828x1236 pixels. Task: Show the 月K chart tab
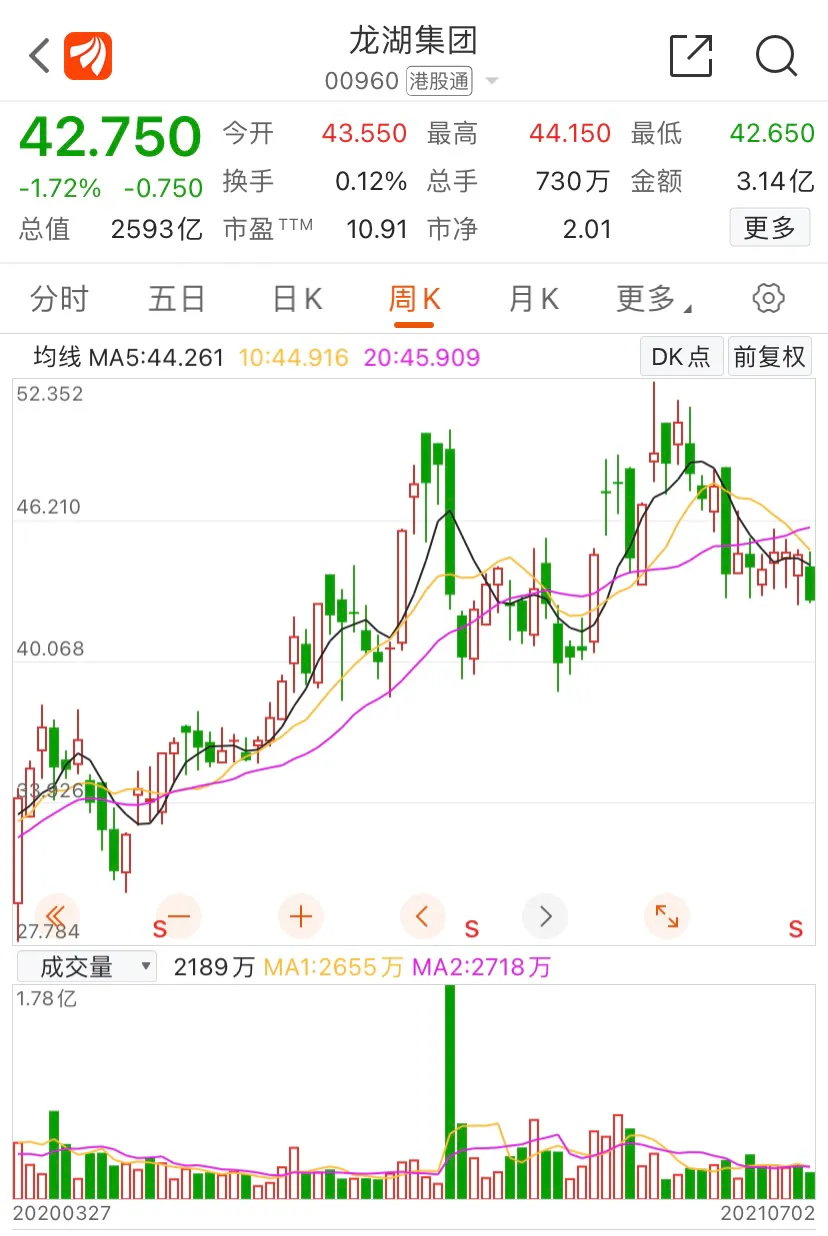click(x=533, y=299)
